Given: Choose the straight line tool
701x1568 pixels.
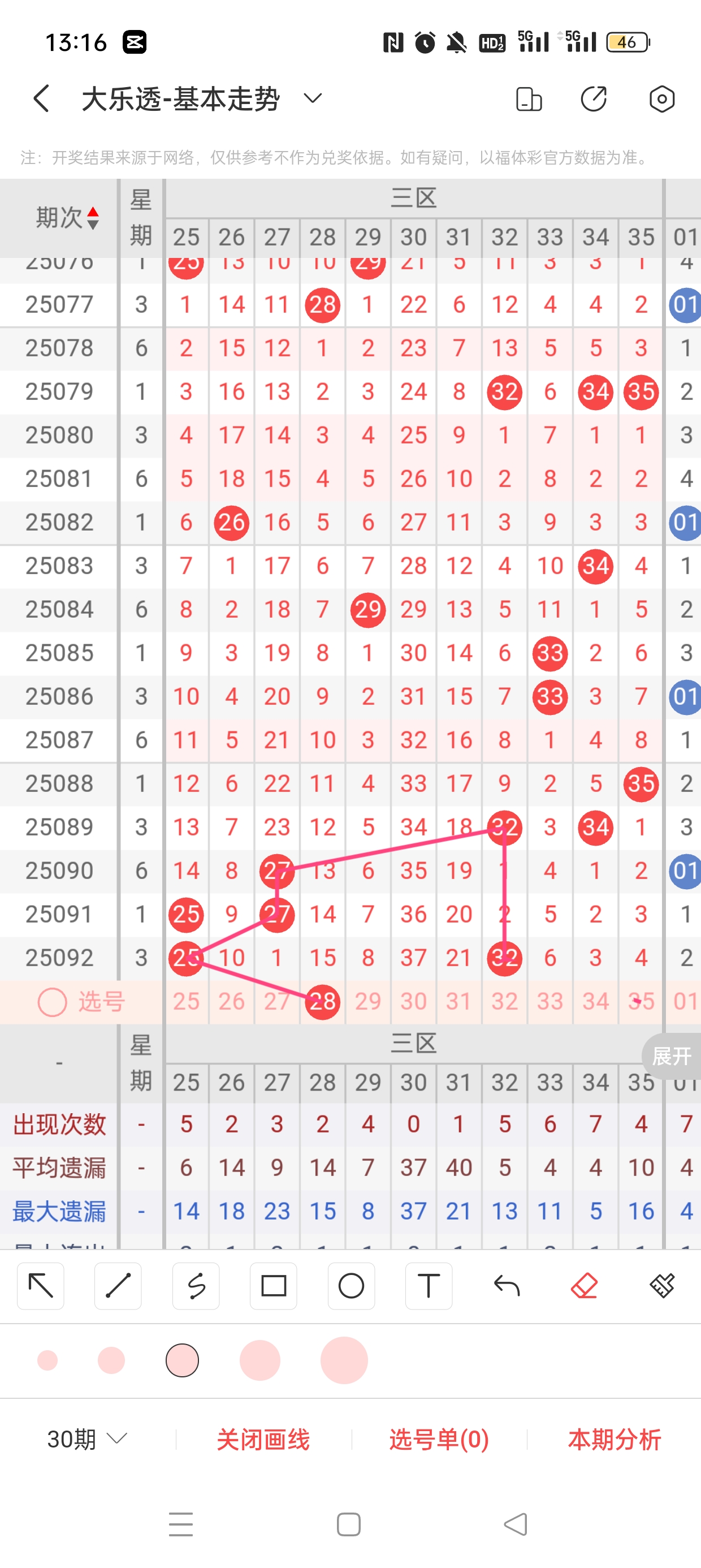Looking at the screenshot, I should (118, 1286).
